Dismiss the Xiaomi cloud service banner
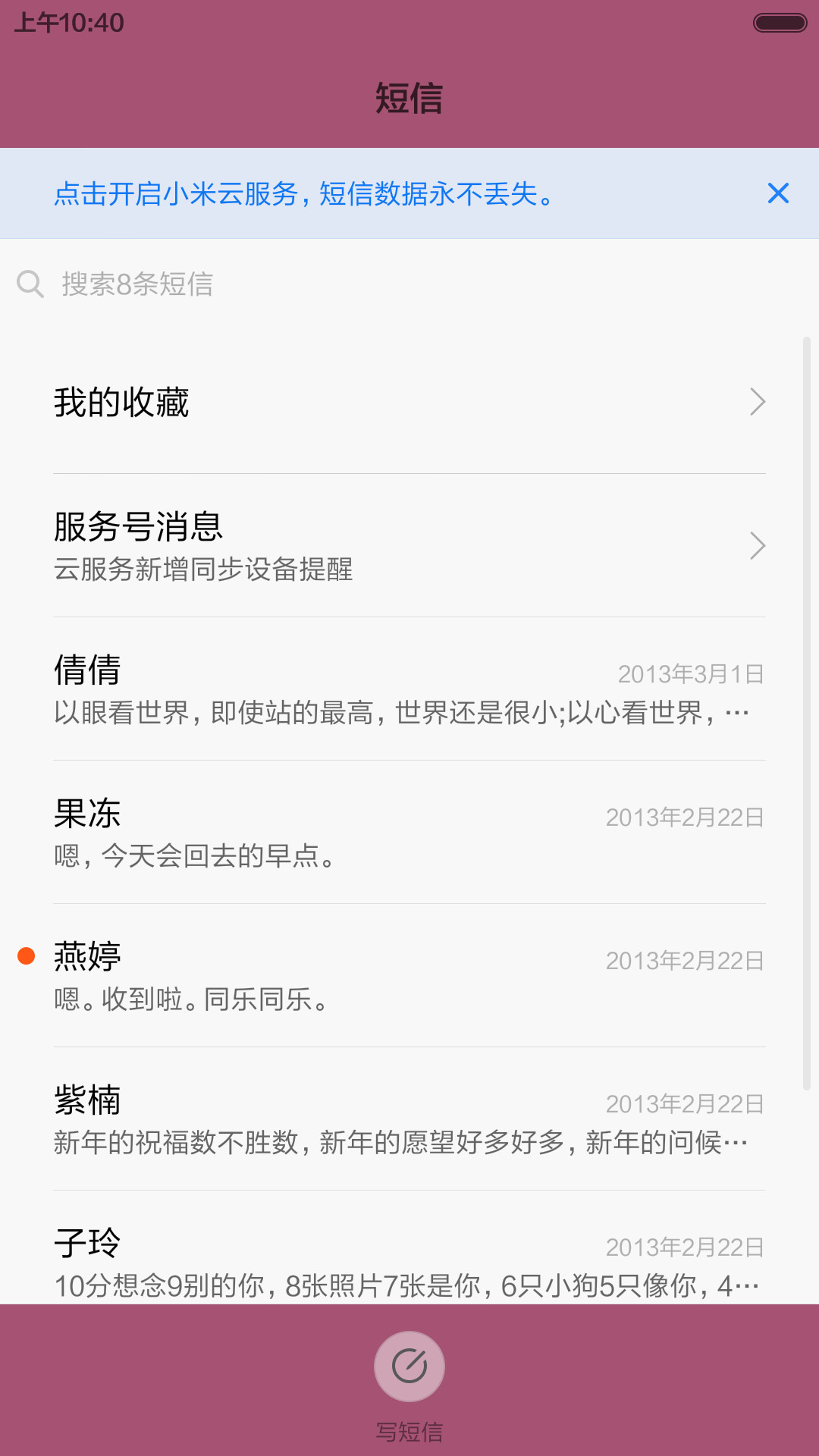The image size is (819, 1456). point(778,193)
